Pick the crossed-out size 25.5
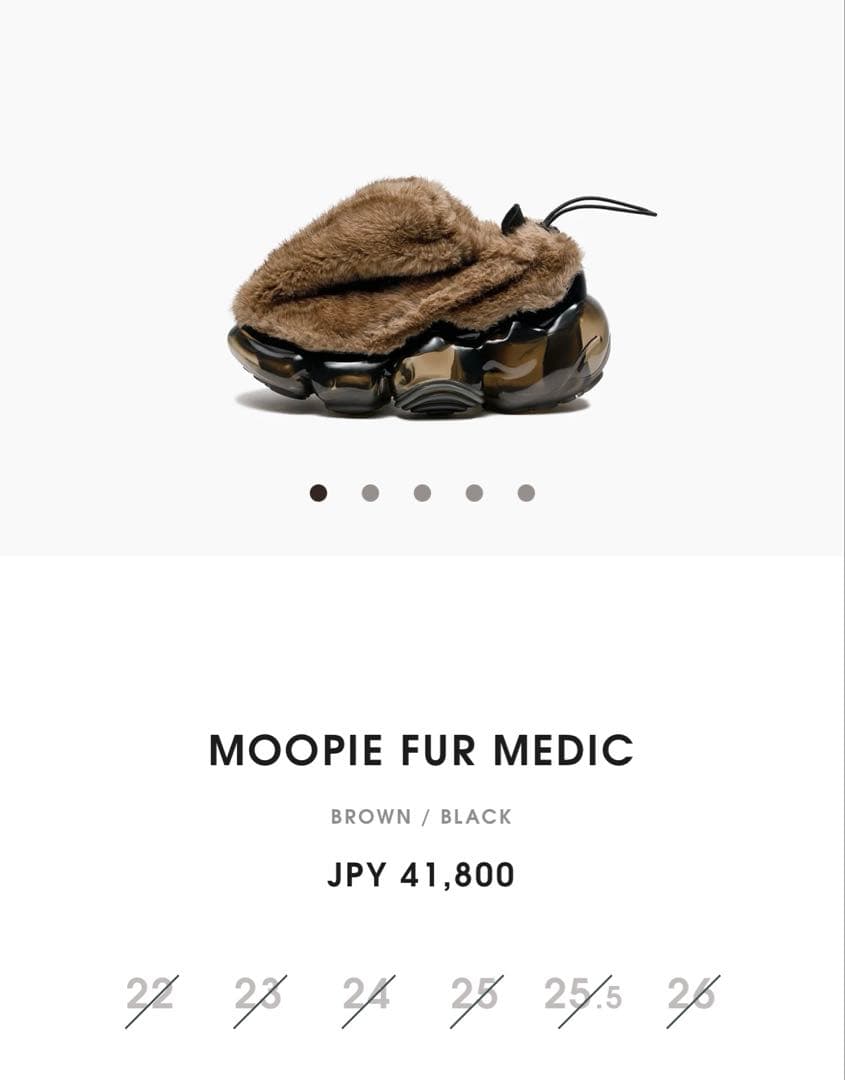 (584, 995)
